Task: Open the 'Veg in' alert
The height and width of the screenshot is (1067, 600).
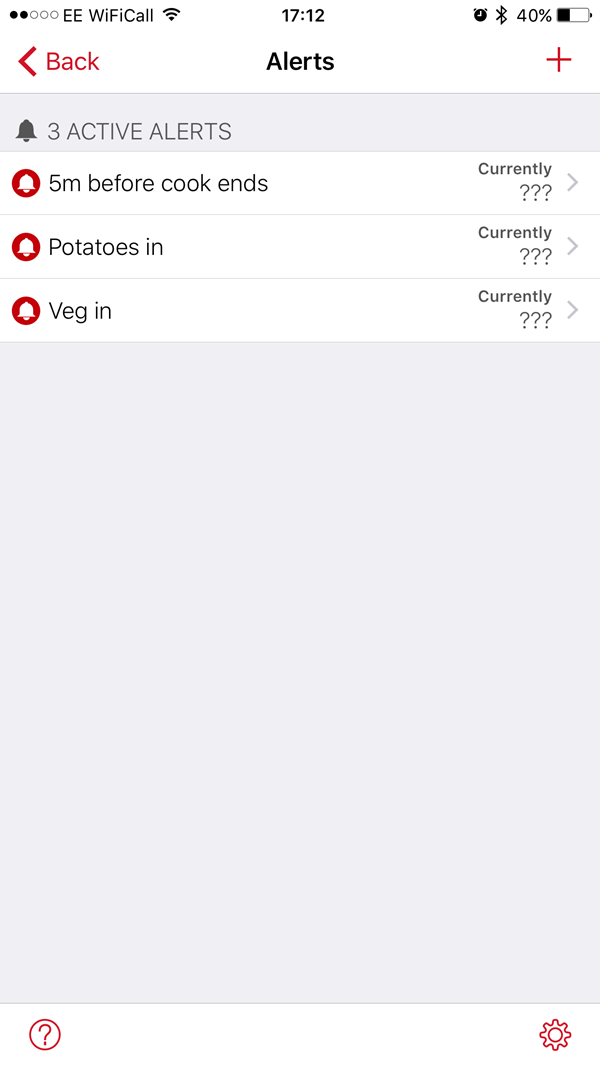Action: tap(300, 311)
